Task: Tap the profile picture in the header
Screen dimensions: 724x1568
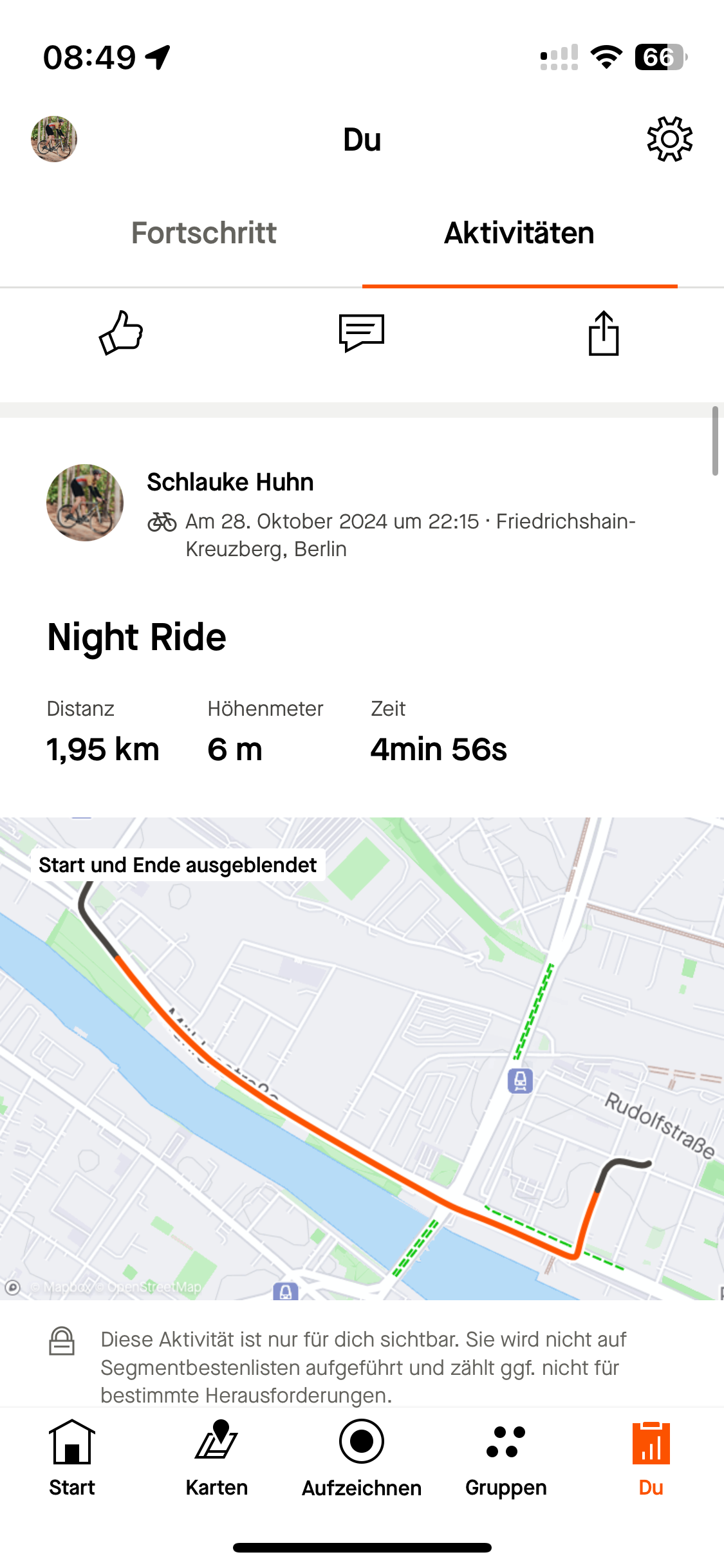Action: [x=54, y=139]
